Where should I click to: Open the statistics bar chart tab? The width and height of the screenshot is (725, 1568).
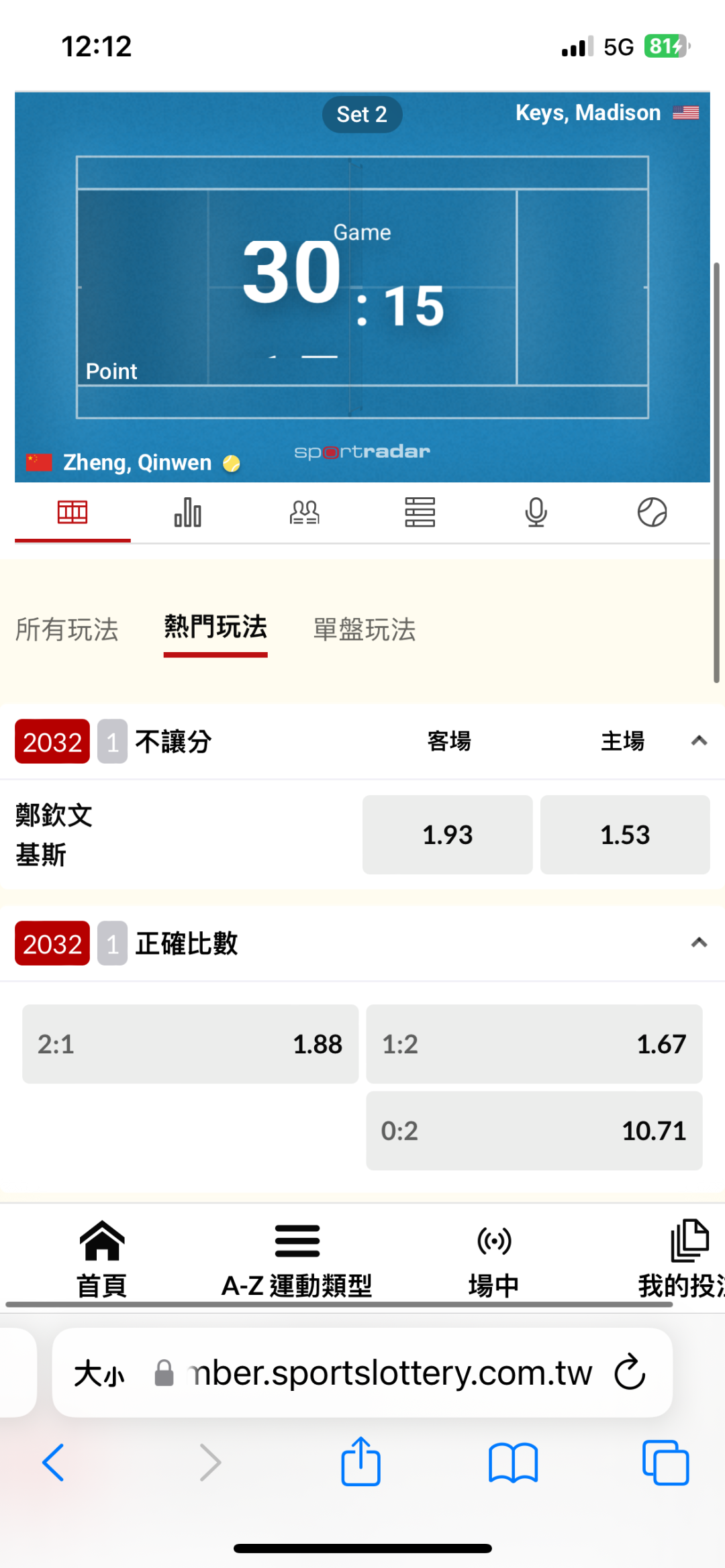(x=188, y=513)
